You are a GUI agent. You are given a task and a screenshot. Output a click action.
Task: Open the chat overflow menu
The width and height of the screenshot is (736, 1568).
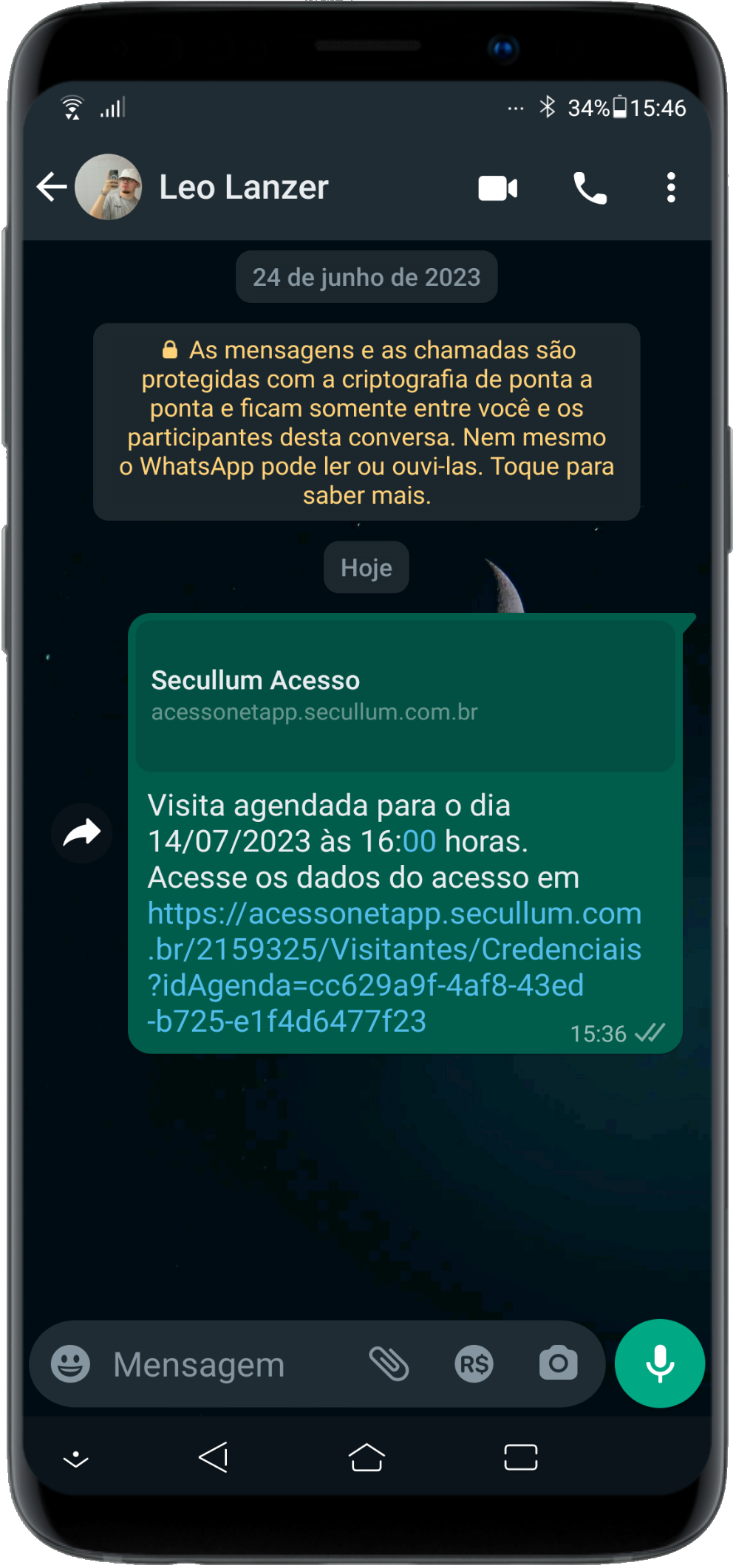(x=671, y=188)
